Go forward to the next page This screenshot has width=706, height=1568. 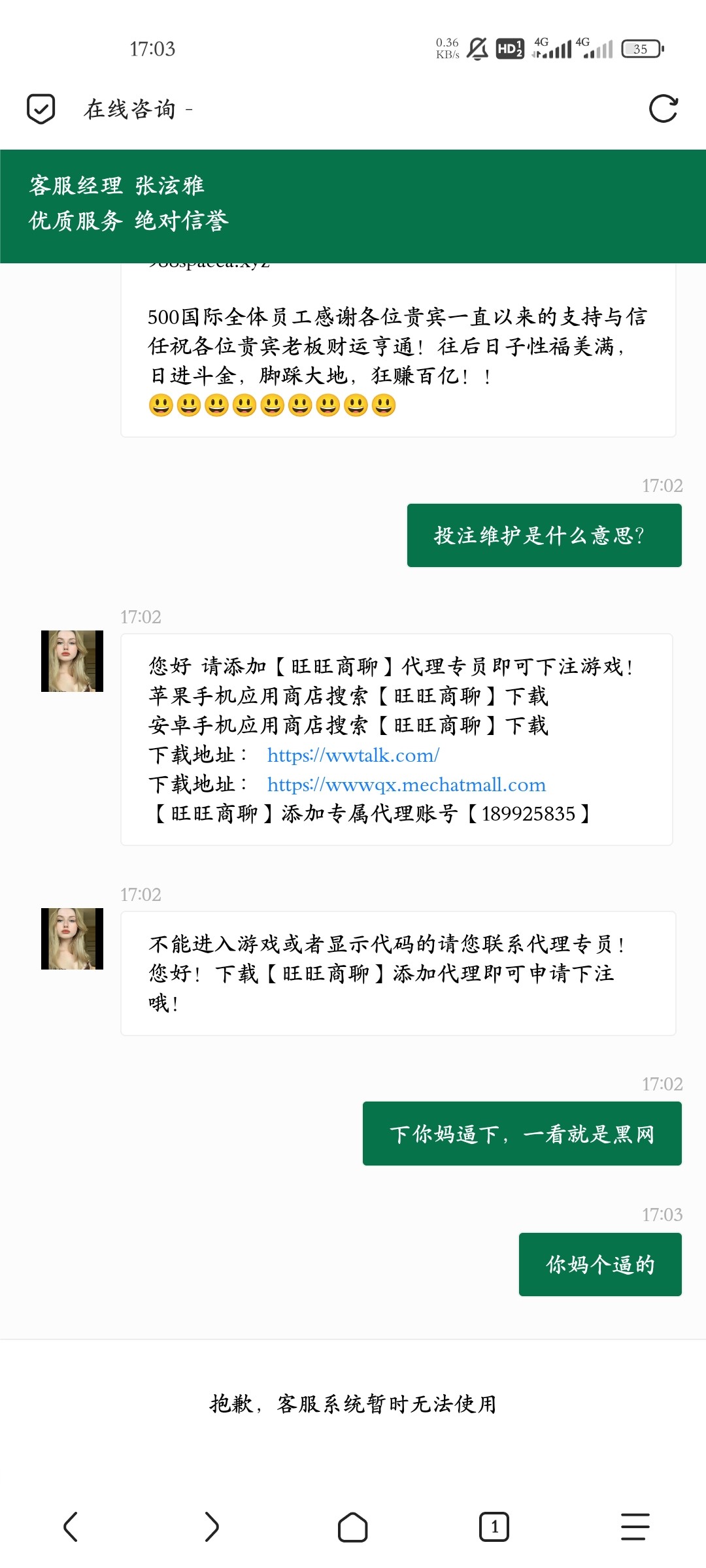[211, 1527]
